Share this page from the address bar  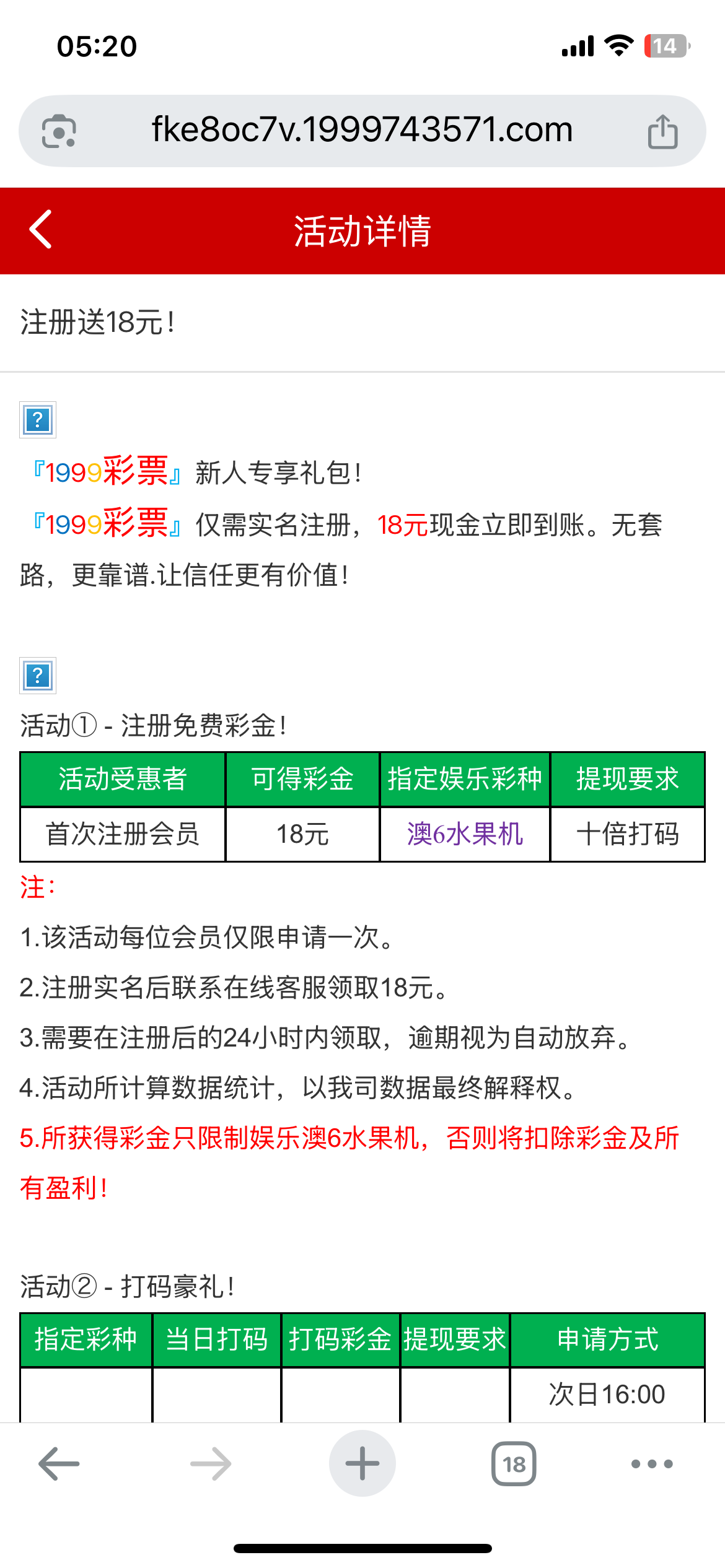[662, 131]
